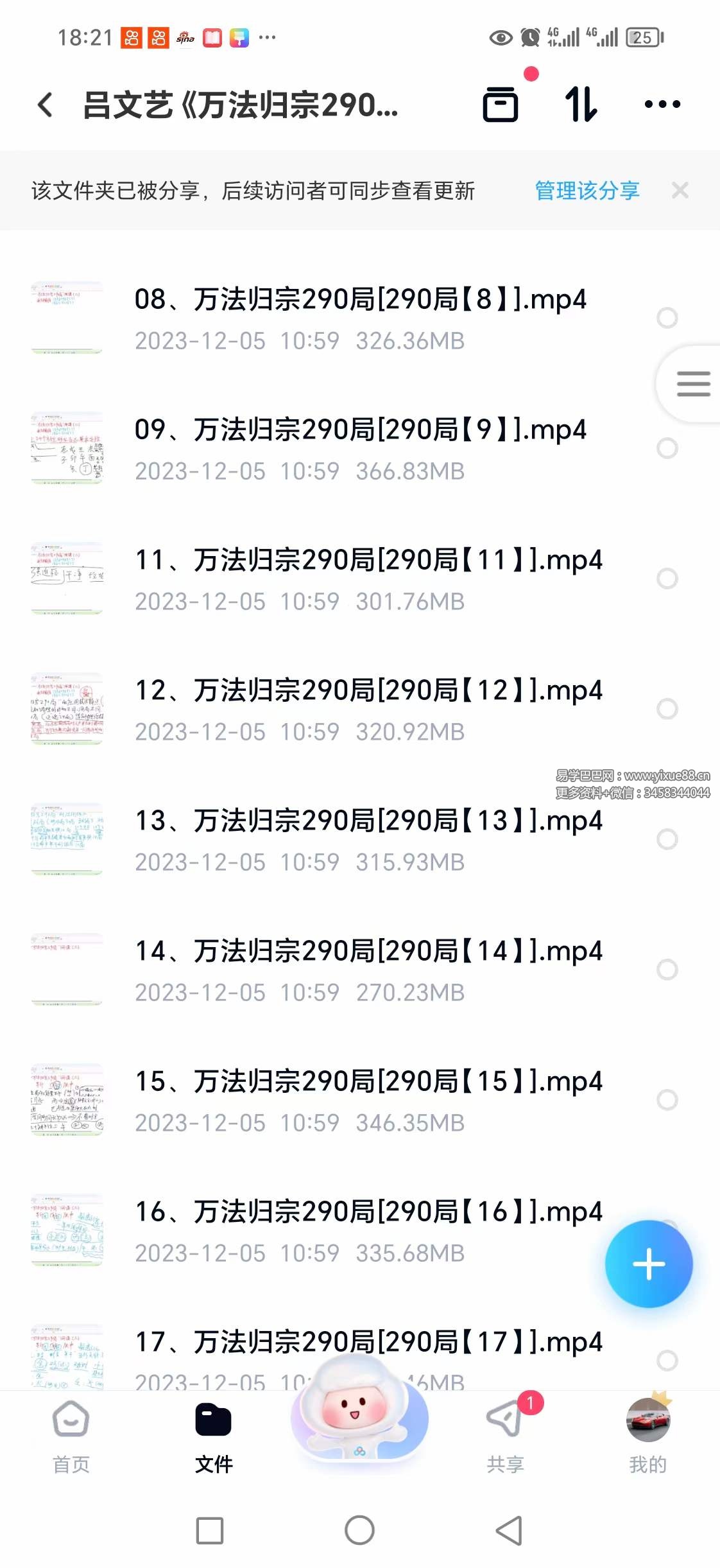Tap the floating blue plus button

point(649,1263)
